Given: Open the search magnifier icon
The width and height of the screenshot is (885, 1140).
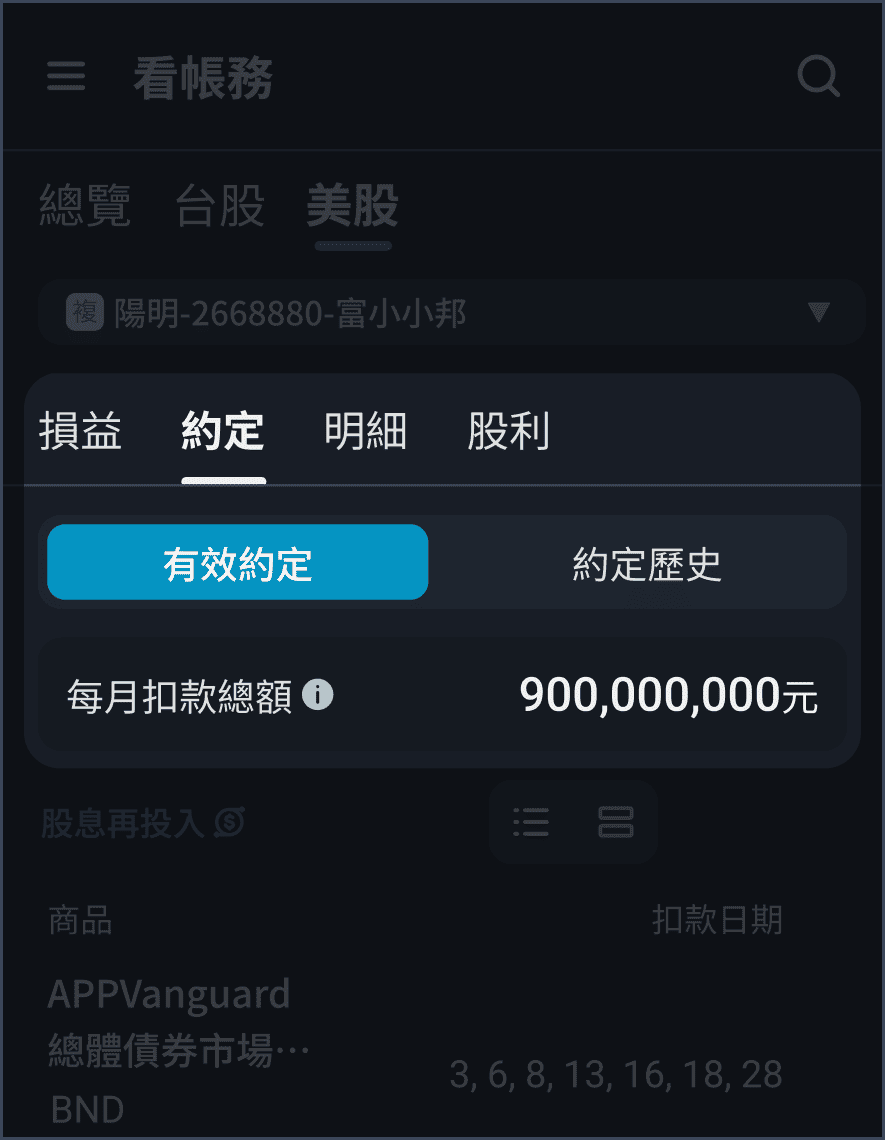Looking at the screenshot, I should click(x=818, y=77).
